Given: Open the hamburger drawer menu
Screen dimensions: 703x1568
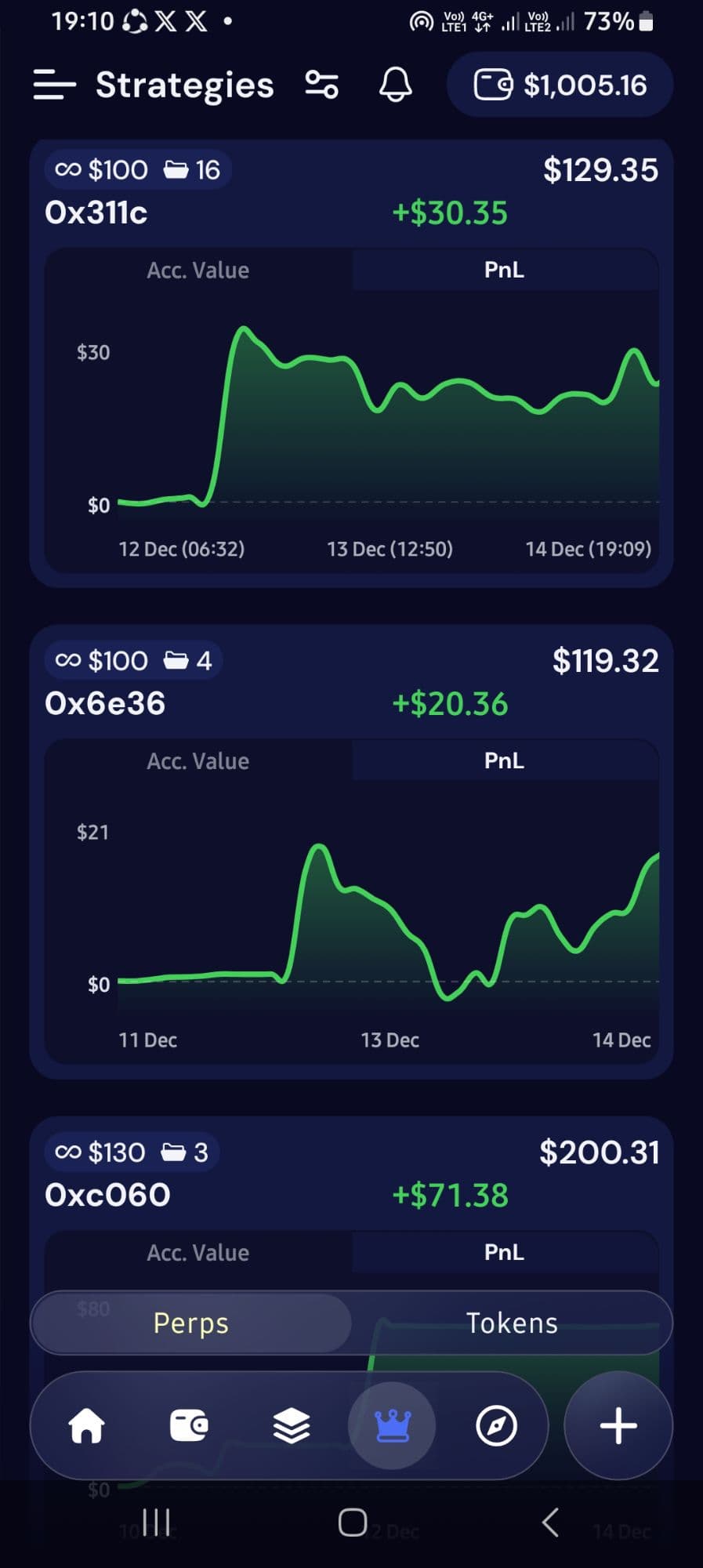Looking at the screenshot, I should click(x=54, y=85).
